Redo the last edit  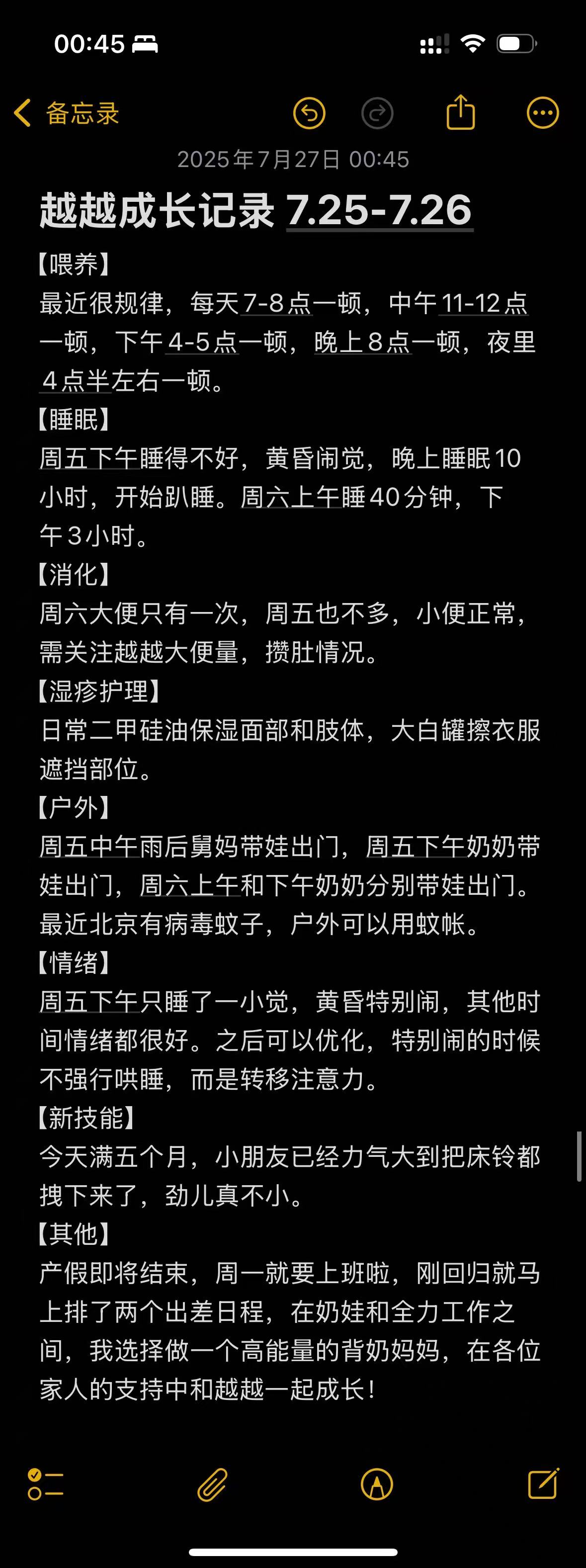(377, 113)
